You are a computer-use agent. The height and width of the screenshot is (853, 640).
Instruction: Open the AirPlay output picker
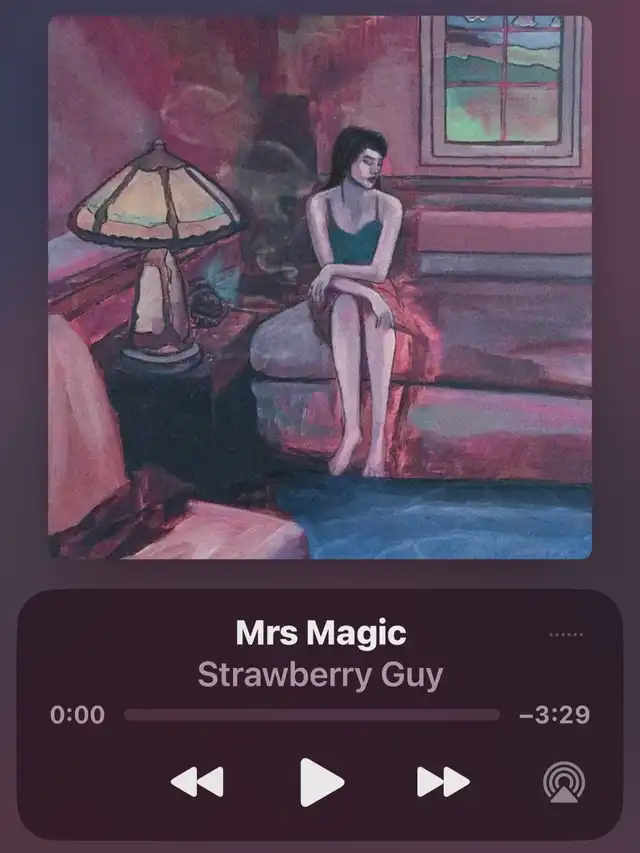(x=564, y=782)
